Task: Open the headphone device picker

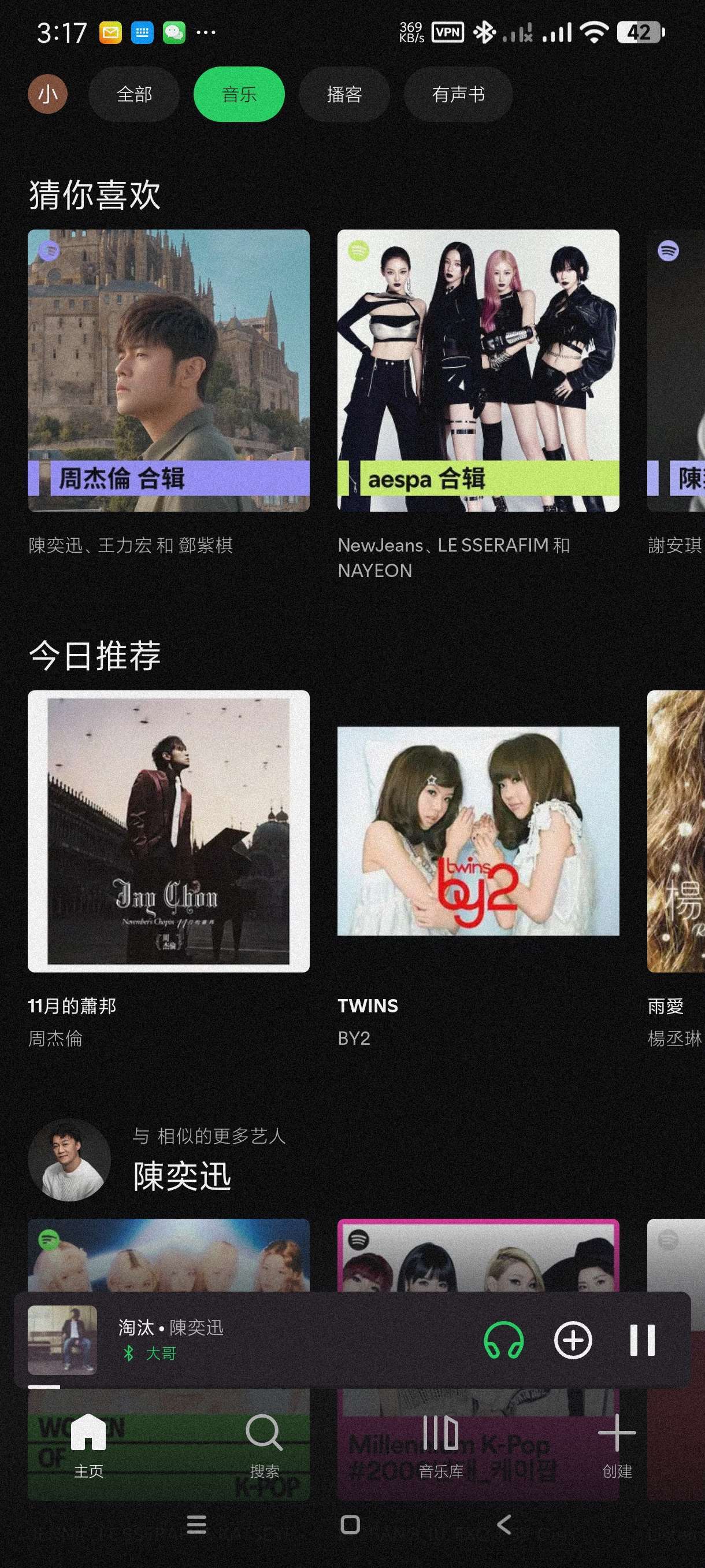Action: pos(503,1340)
